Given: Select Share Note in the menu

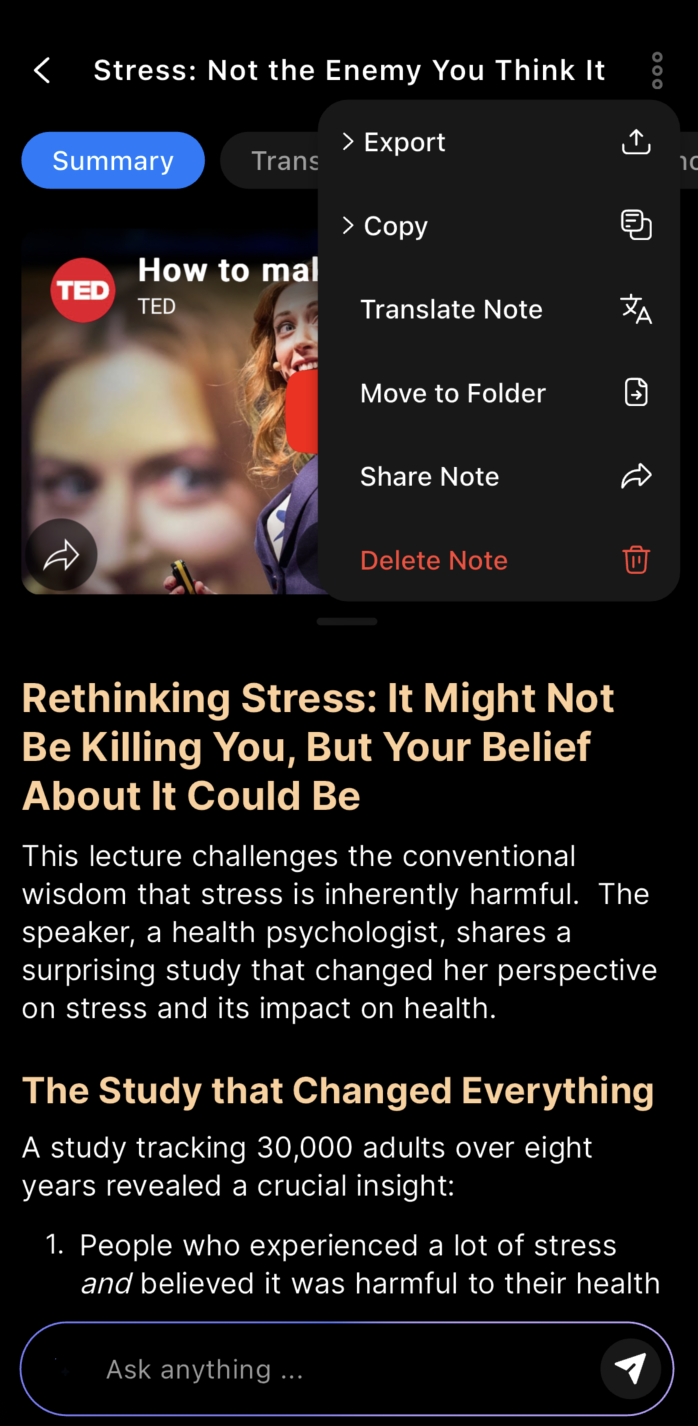Looking at the screenshot, I should 498,477.
